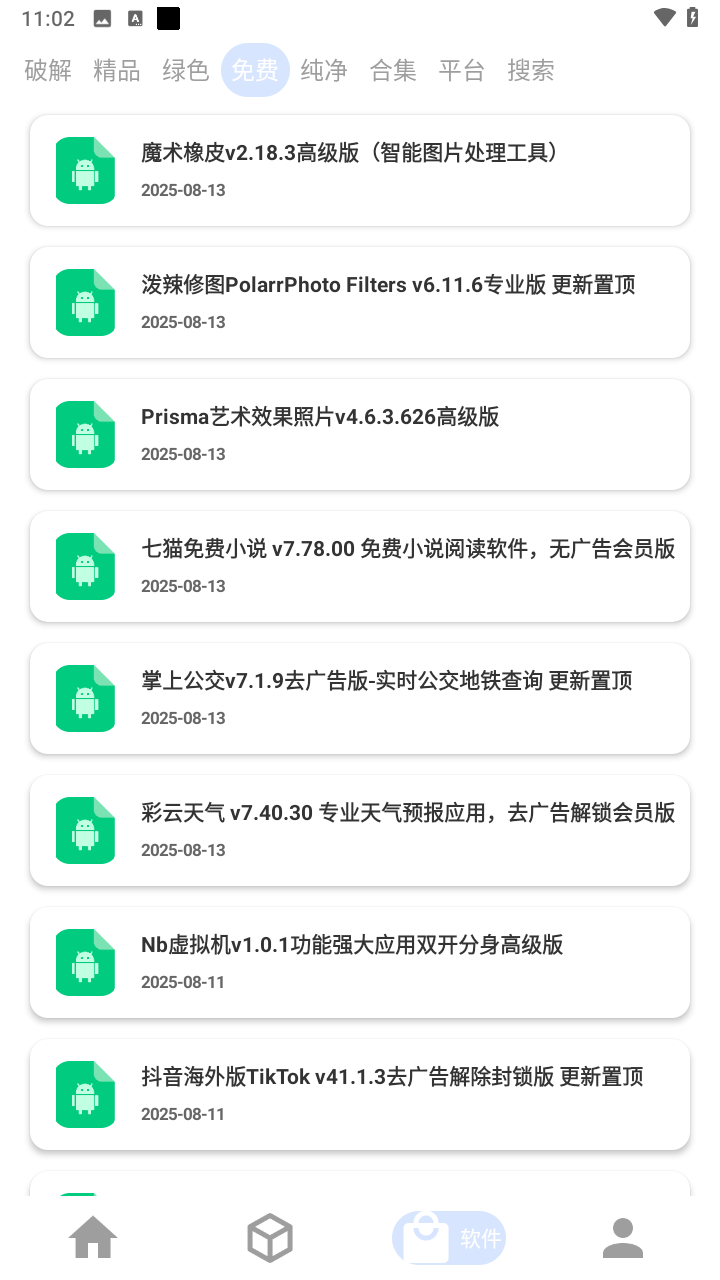The height and width of the screenshot is (1280, 720).
Task: Open 魔术橡皮v2.18.3高级版 entry
Action: (360, 170)
